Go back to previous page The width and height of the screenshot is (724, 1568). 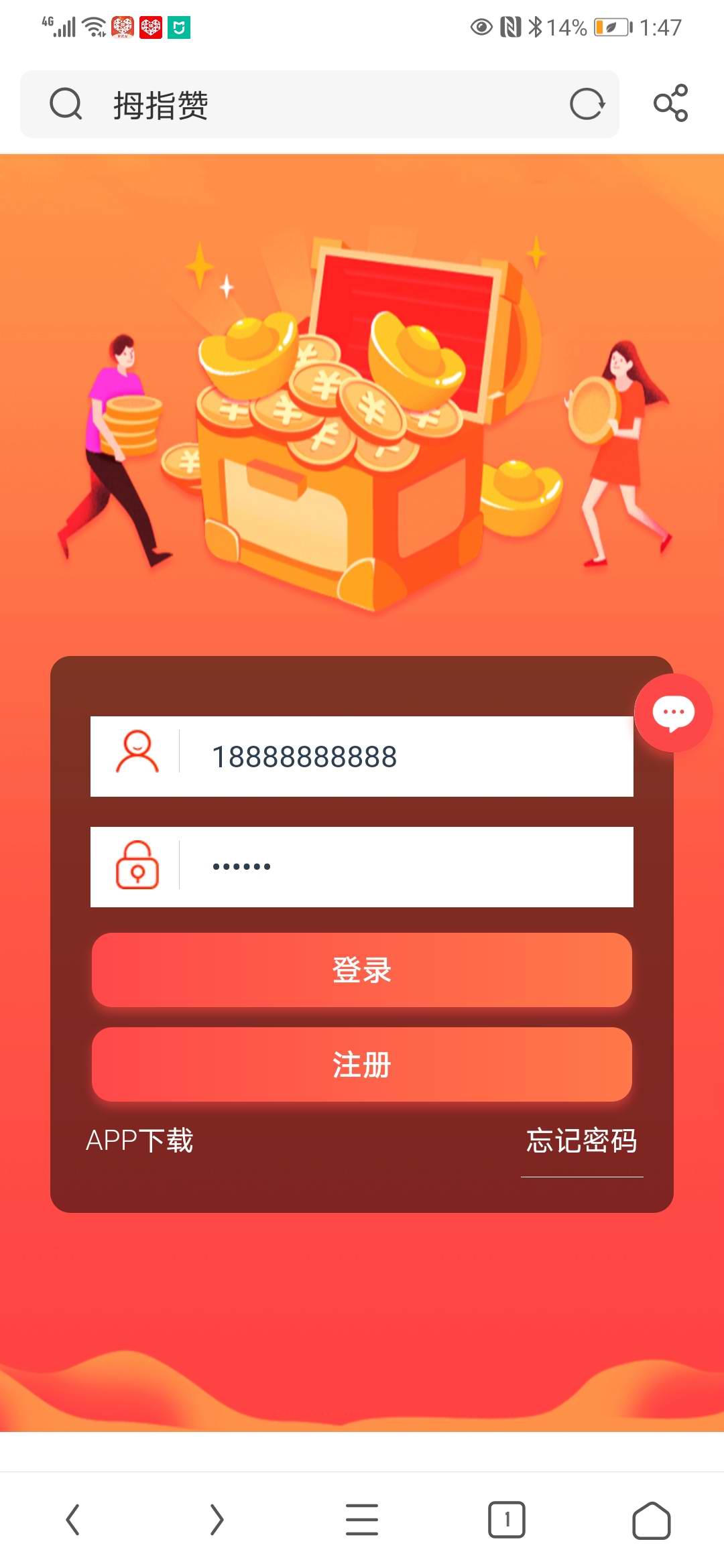pyautogui.click(x=72, y=1519)
